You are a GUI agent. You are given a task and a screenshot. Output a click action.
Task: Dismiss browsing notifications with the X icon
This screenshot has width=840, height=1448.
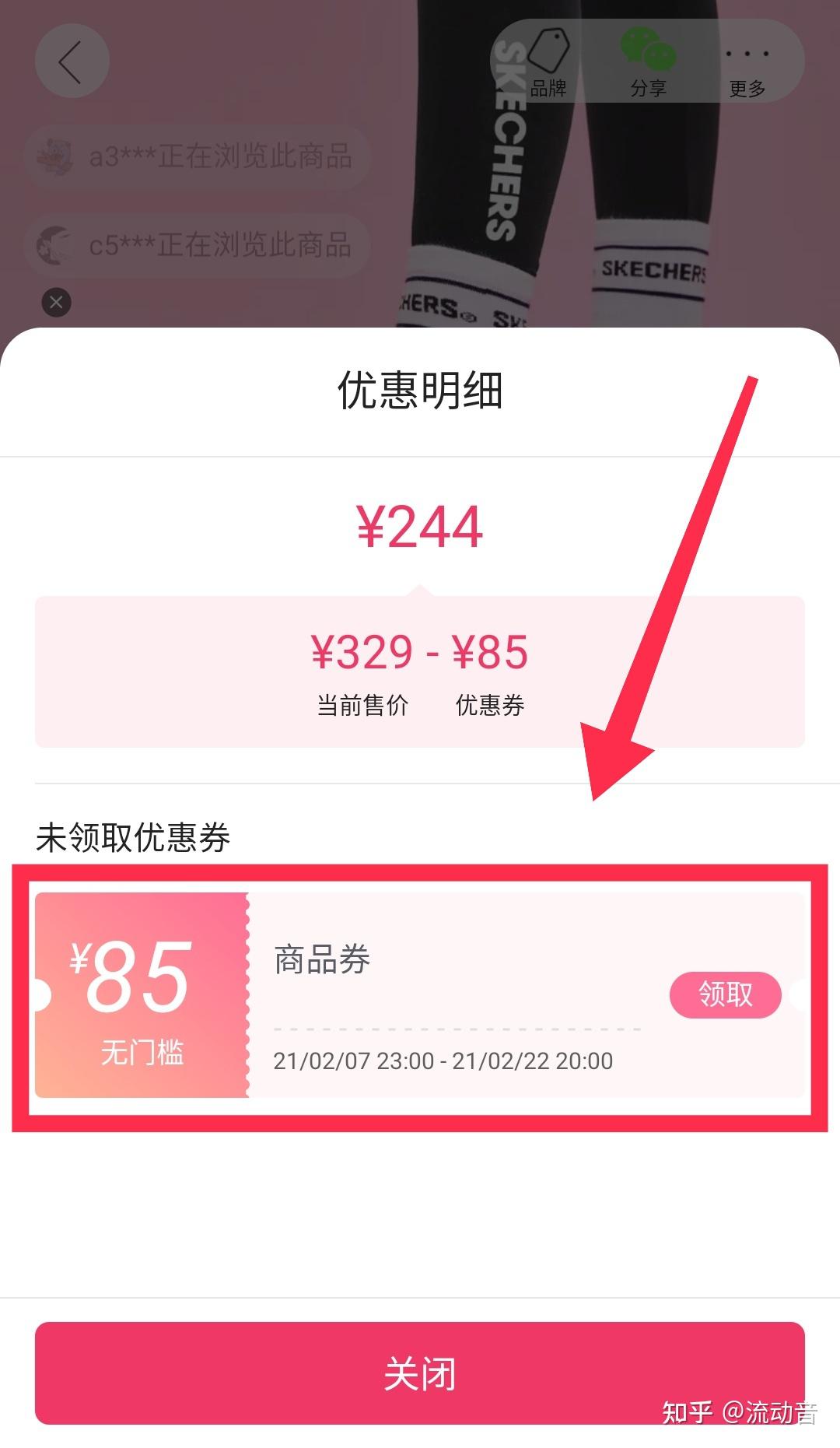pos(55,302)
